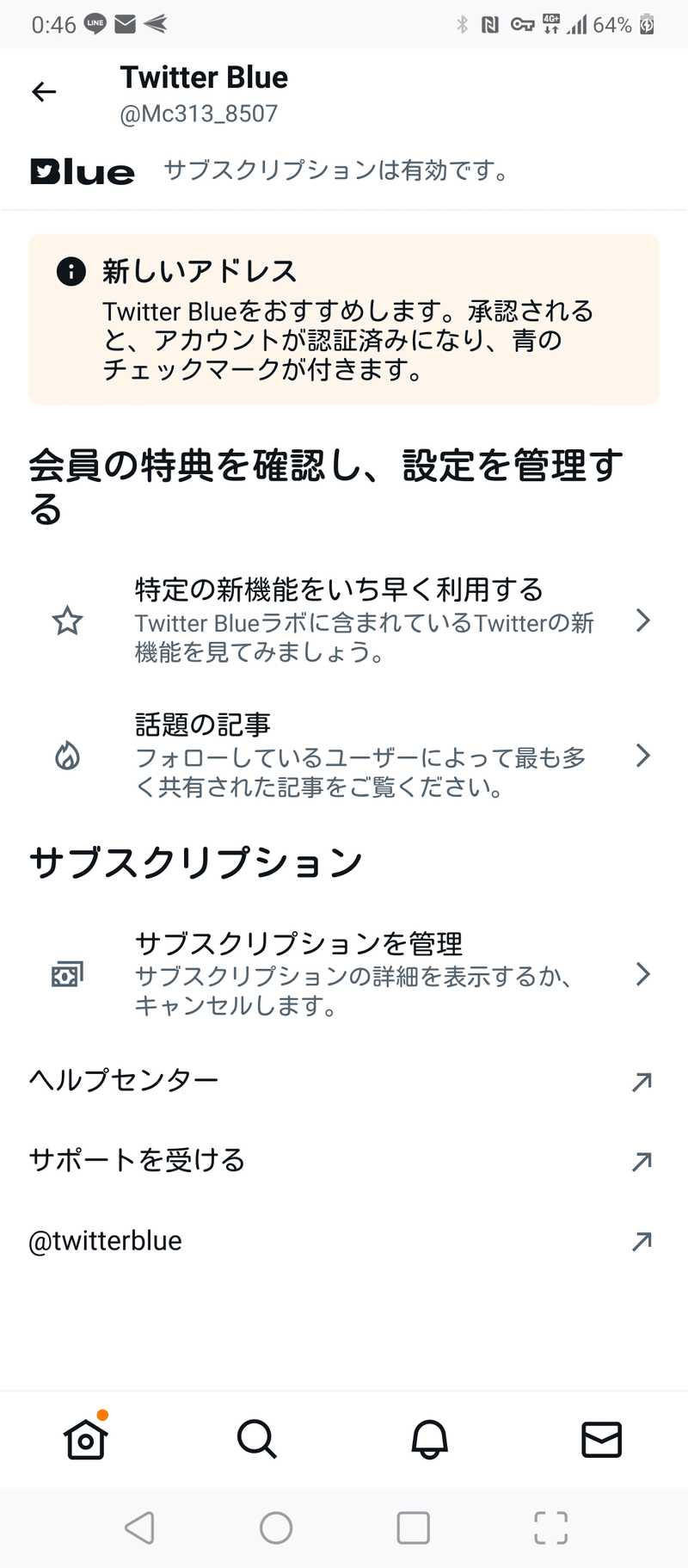Open the サポートを受ける link
Viewport: 688px width, 1568px height.
[x=344, y=1161]
